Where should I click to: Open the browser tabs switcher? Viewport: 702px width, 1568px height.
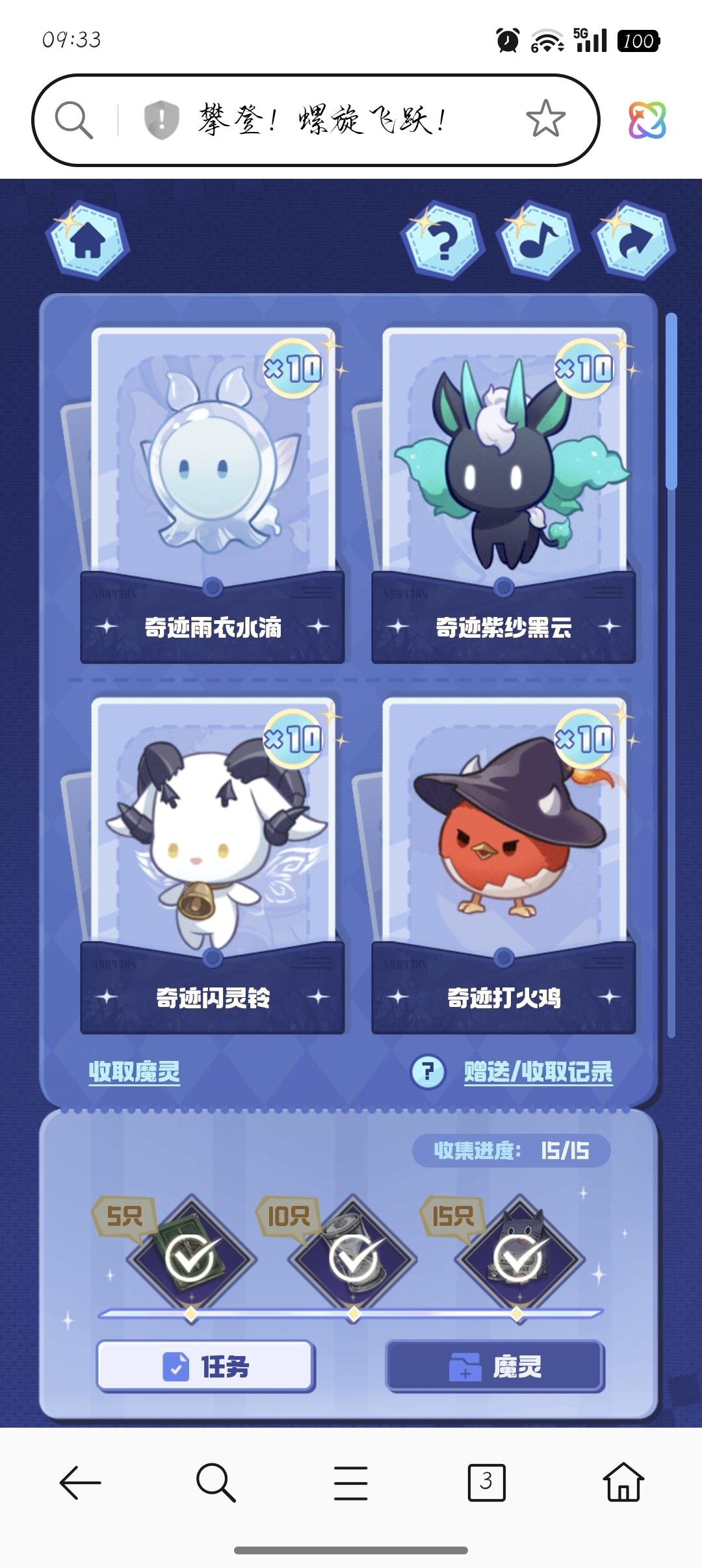[486, 1482]
